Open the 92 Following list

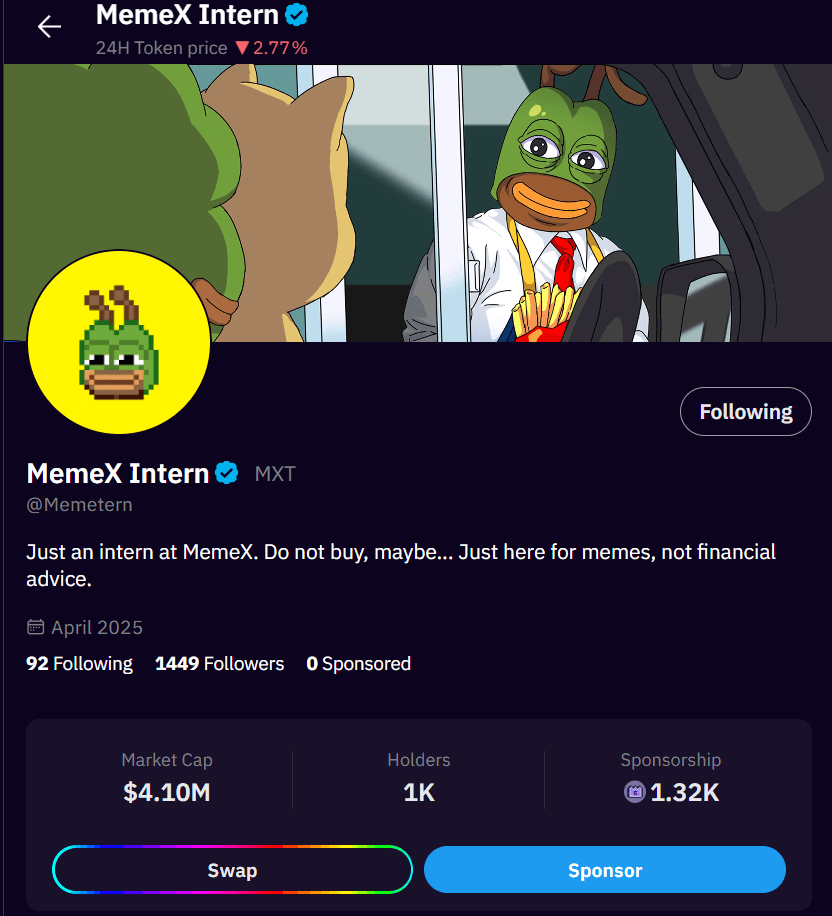point(79,664)
